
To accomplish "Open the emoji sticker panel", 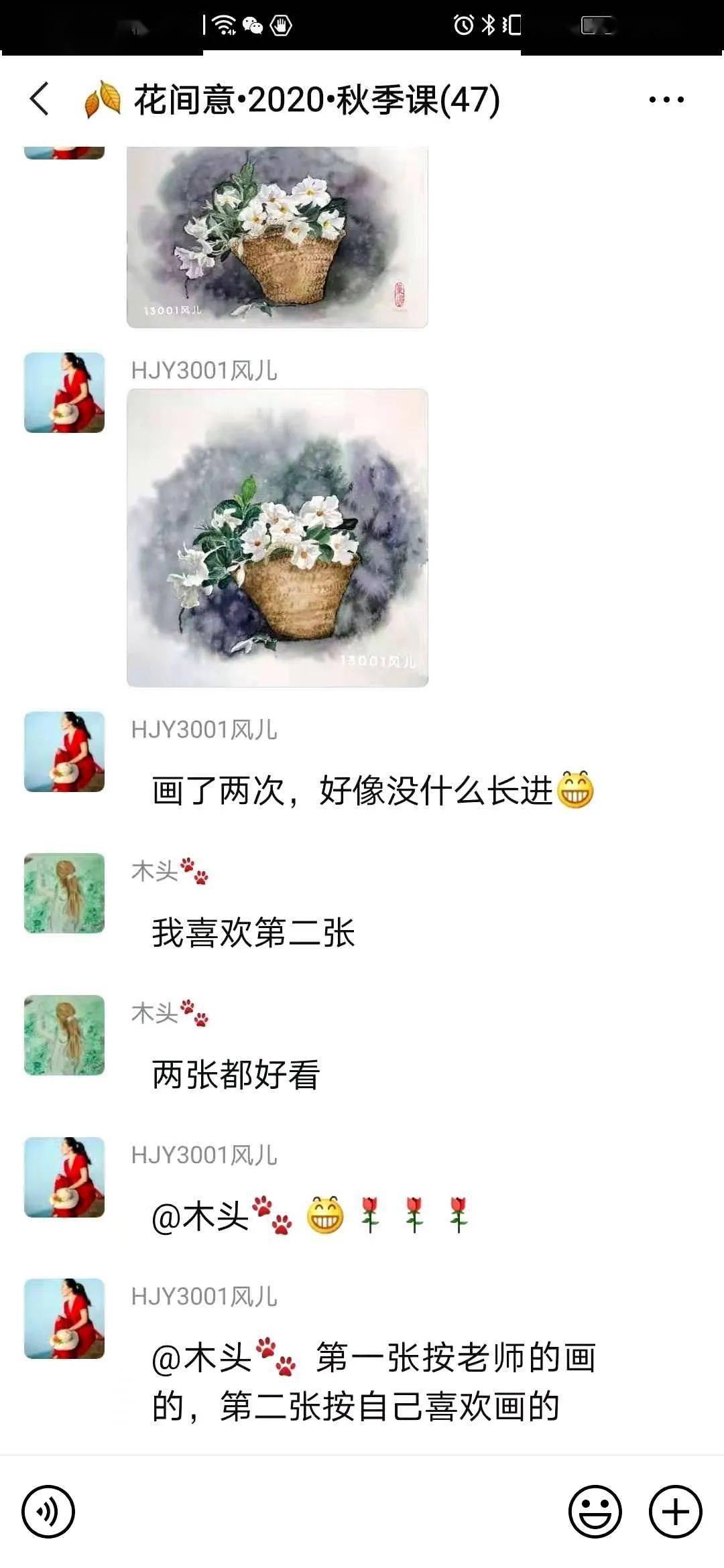I will 595,1511.
